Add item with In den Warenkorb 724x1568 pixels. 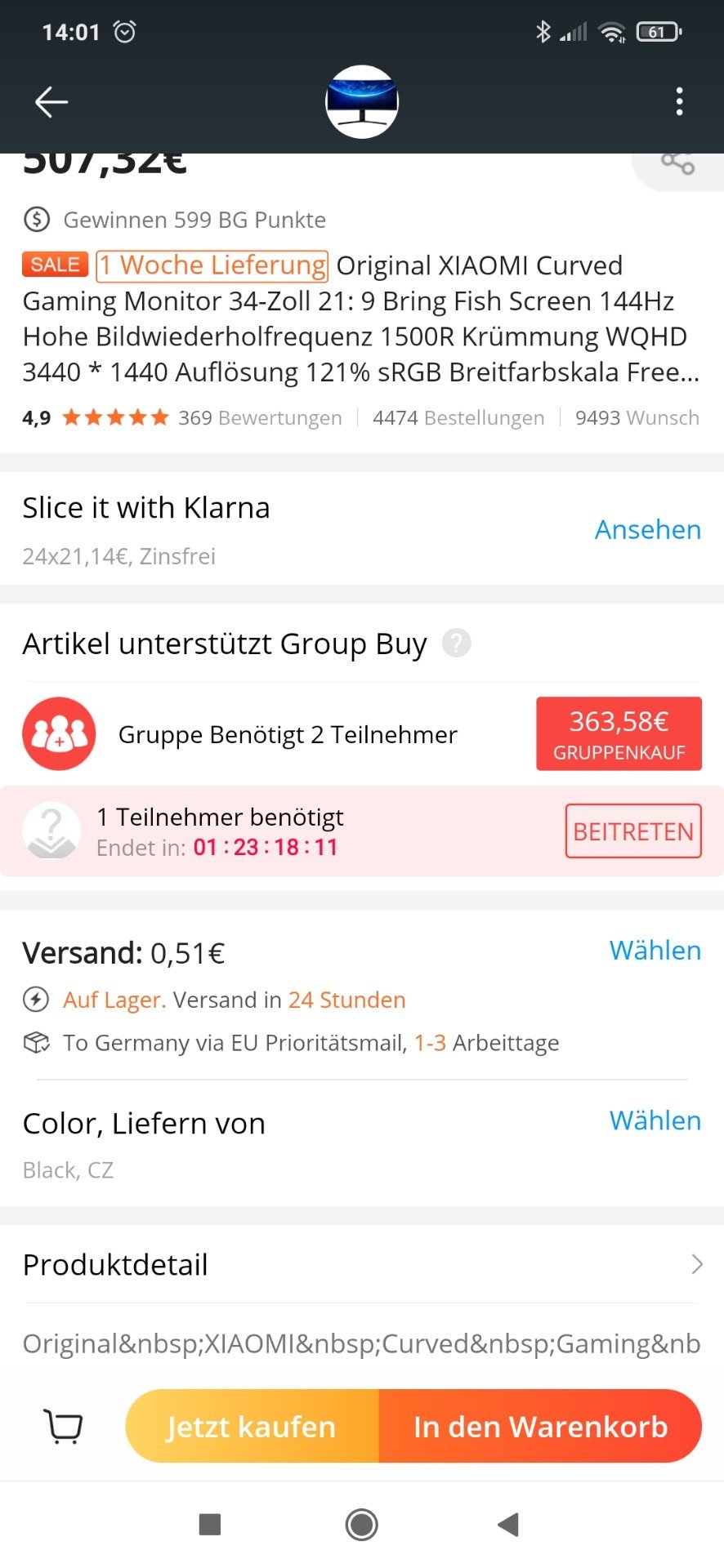pos(540,1426)
